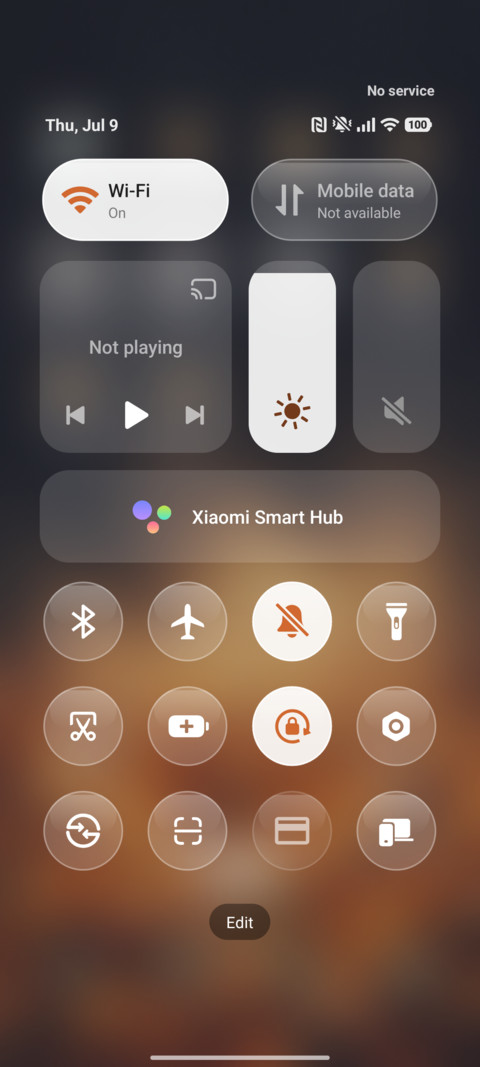Enable battery saver

[187, 726]
